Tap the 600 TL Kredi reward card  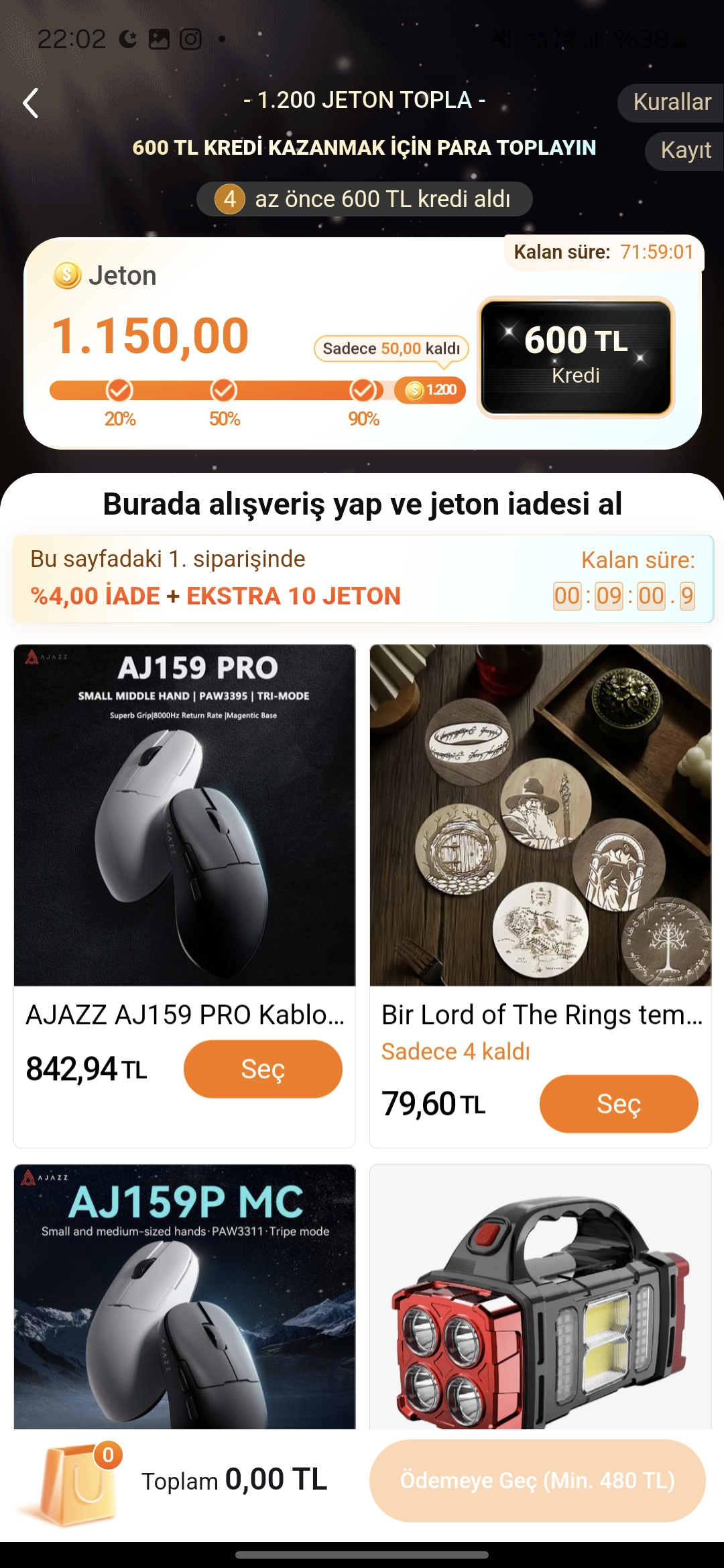point(575,356)
